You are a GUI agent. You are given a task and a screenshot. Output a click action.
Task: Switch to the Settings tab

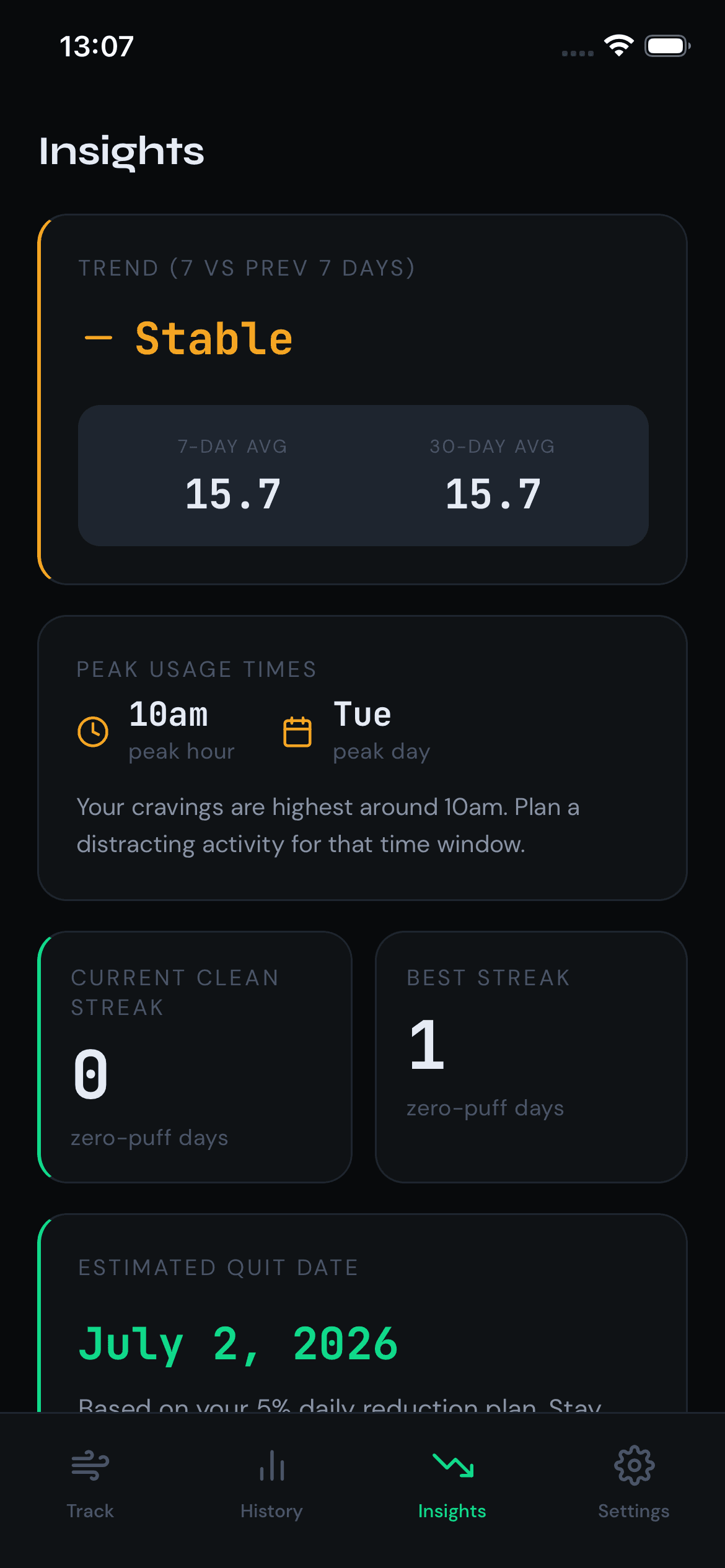[x=633, y=1486]
